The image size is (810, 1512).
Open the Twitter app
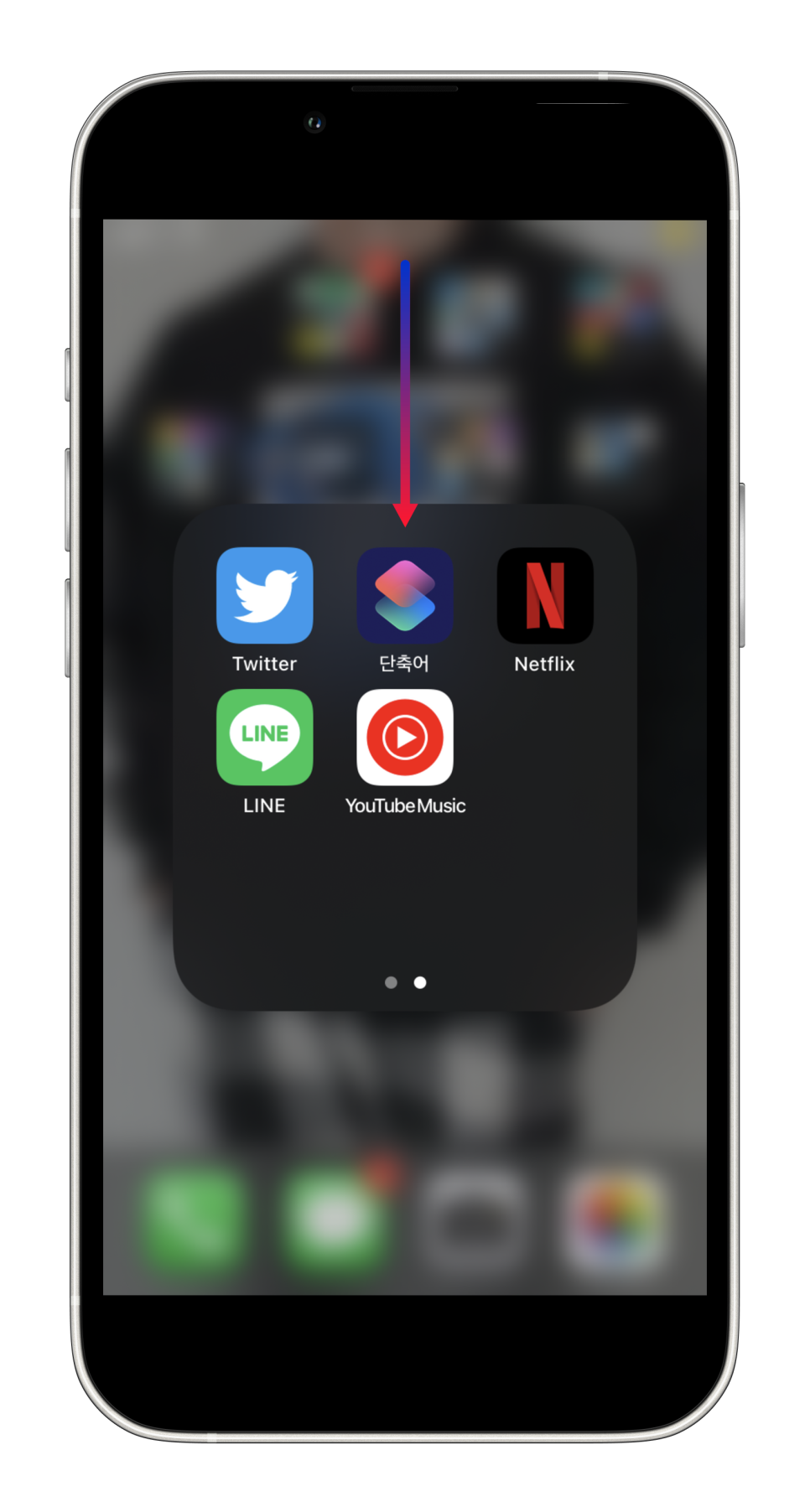(x=264, y=595)
